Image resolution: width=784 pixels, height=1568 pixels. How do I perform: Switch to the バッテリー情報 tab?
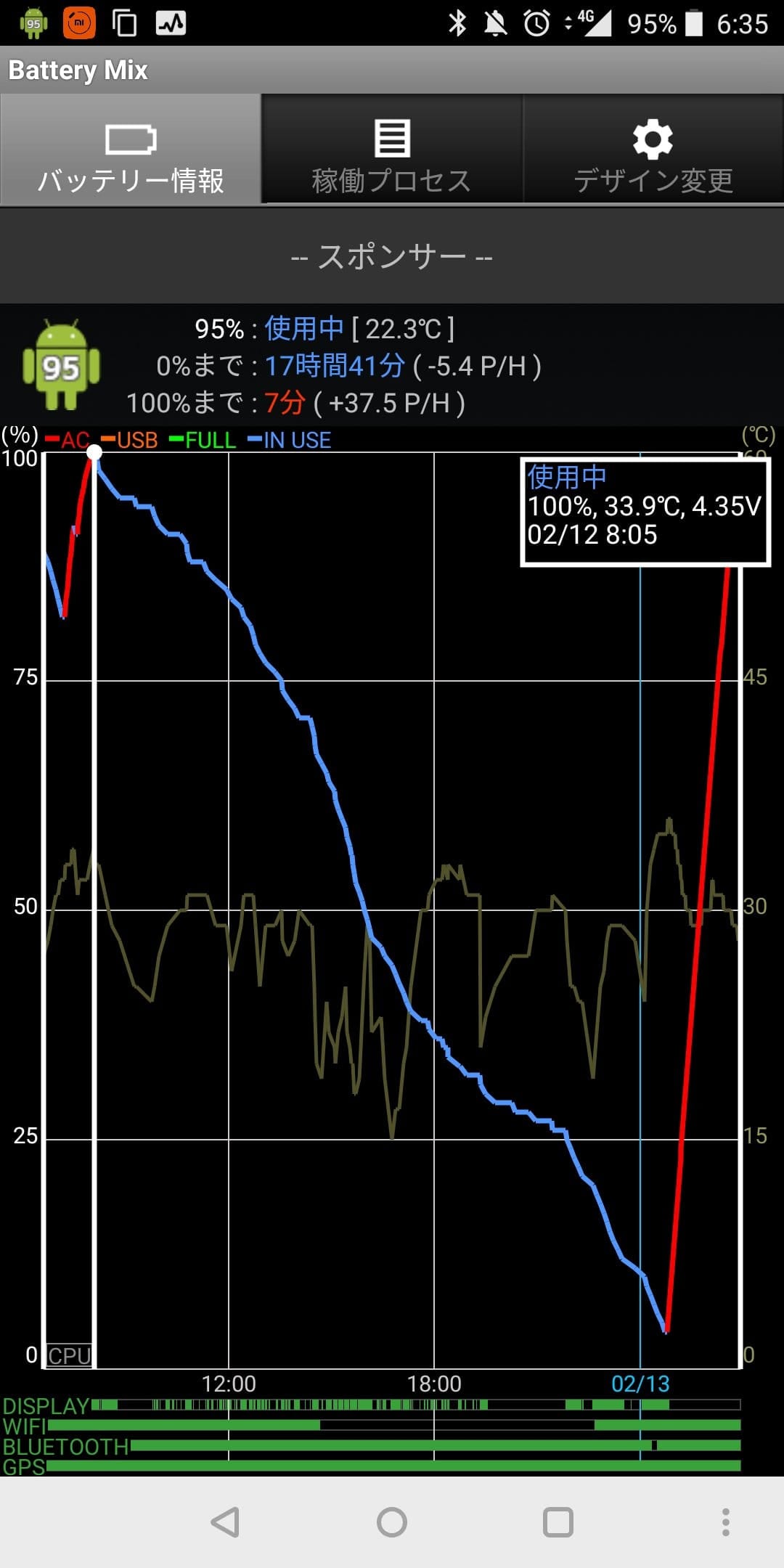coord(131,150)
